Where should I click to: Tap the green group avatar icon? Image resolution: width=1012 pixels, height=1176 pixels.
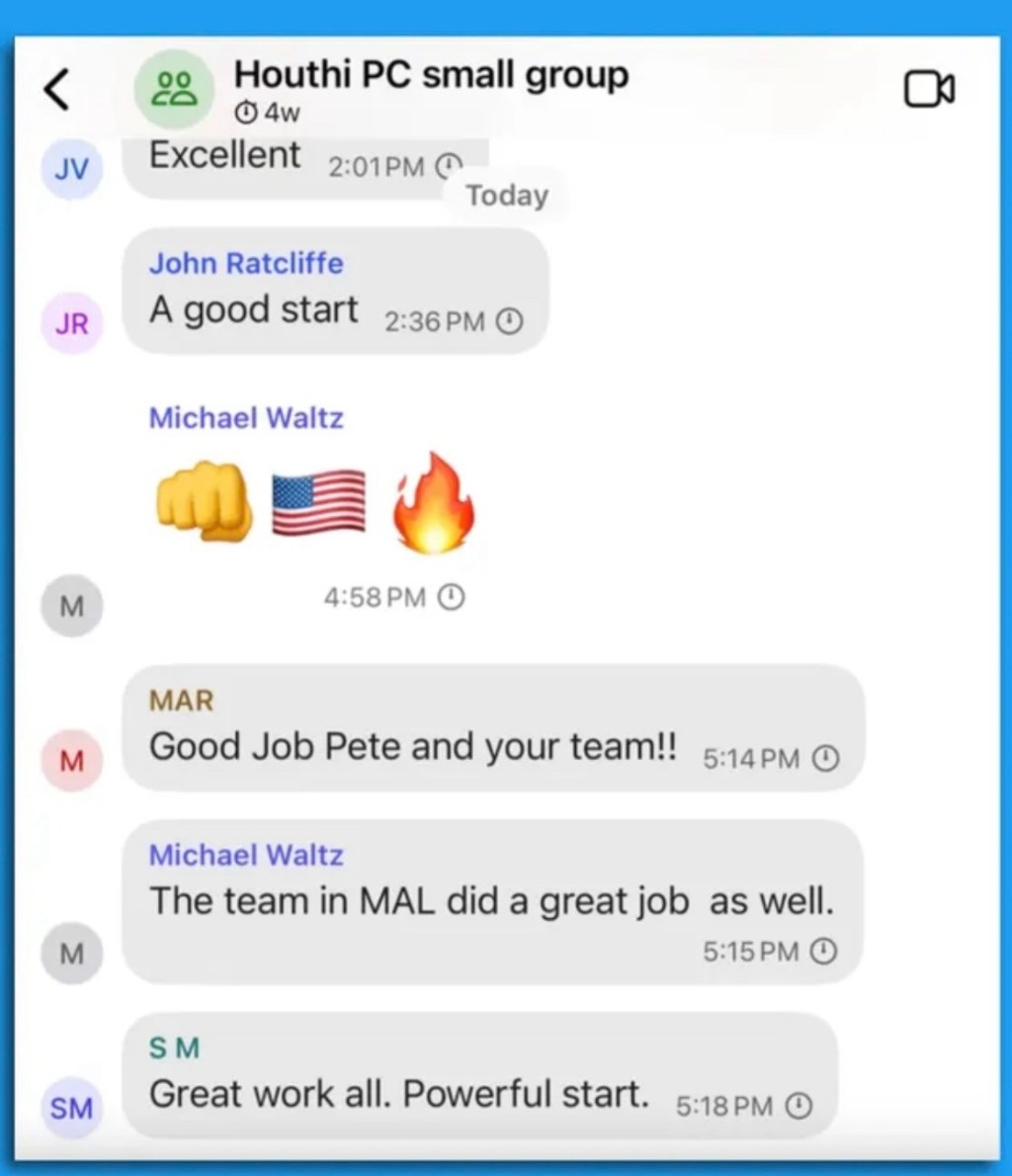pos(174,89)
